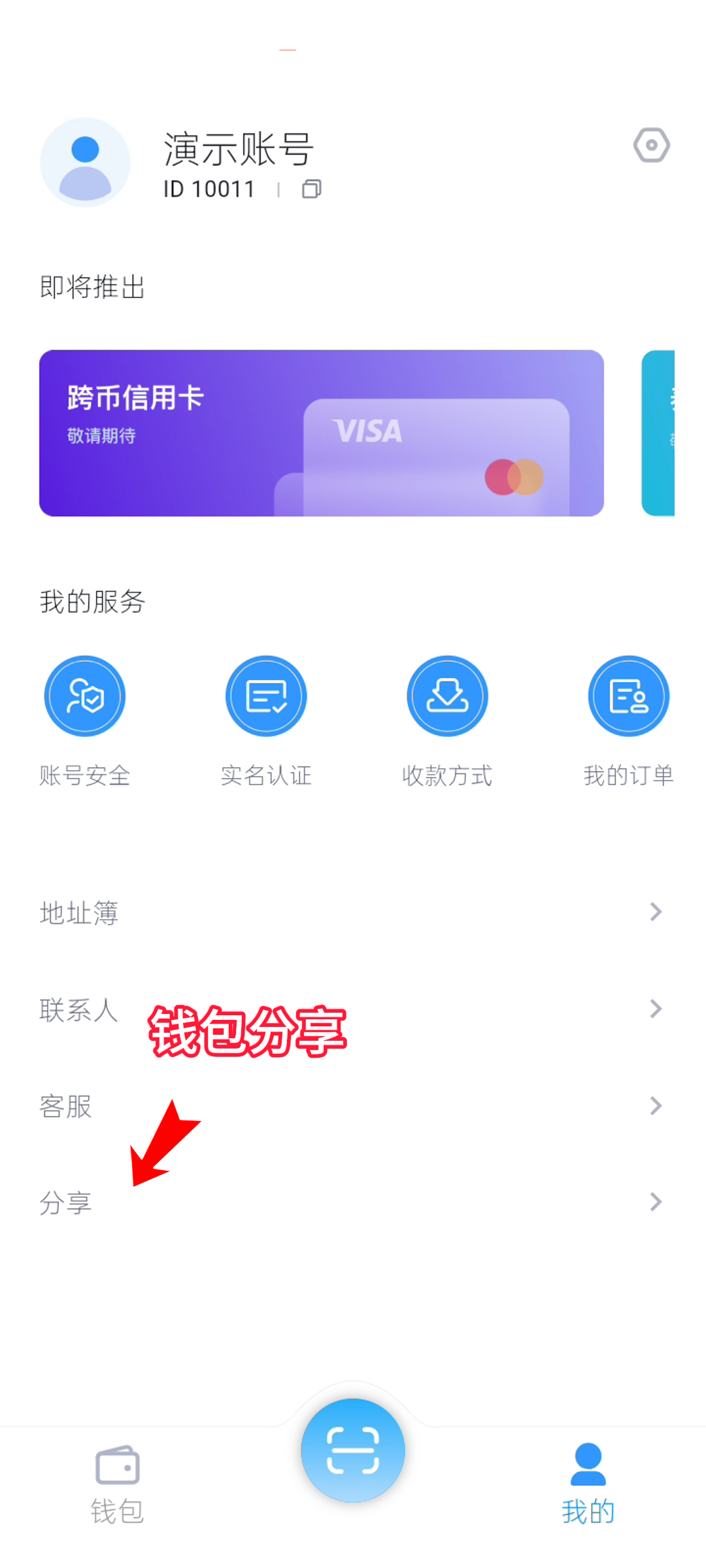The height and width of the screenshot is (1568, 706).
Task: Open the 跨币信用卡 card banner
Action: (321, 433)
